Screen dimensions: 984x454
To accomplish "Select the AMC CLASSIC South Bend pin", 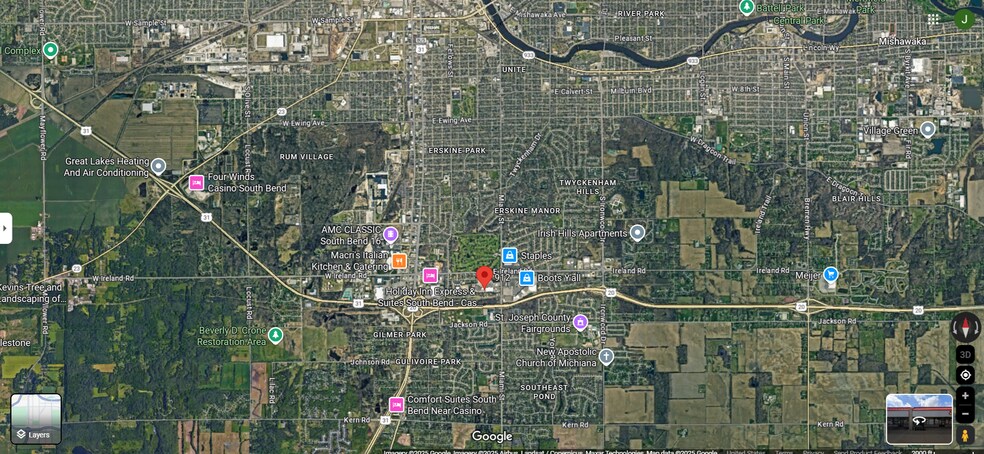I will point(390,235).
